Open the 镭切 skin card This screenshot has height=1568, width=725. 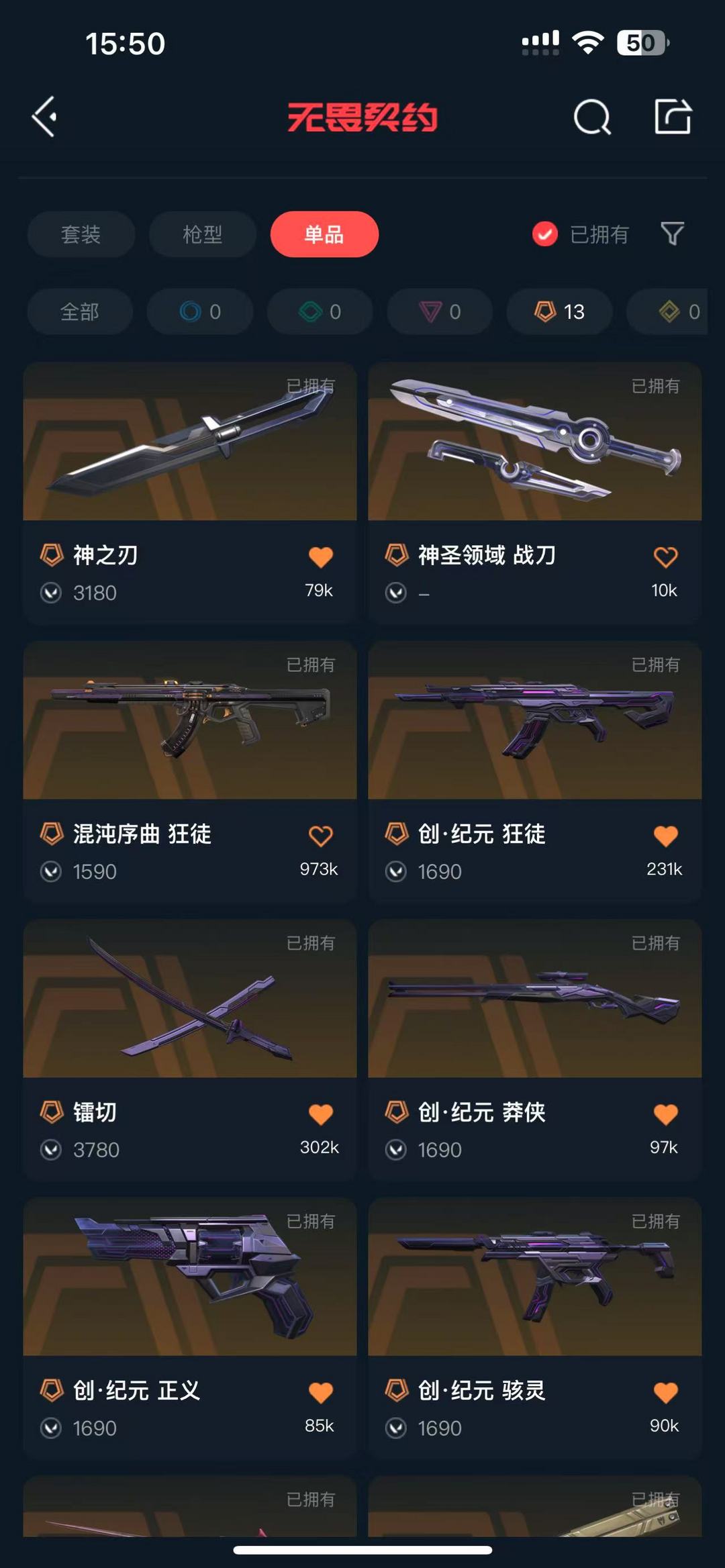point(190,1050)
